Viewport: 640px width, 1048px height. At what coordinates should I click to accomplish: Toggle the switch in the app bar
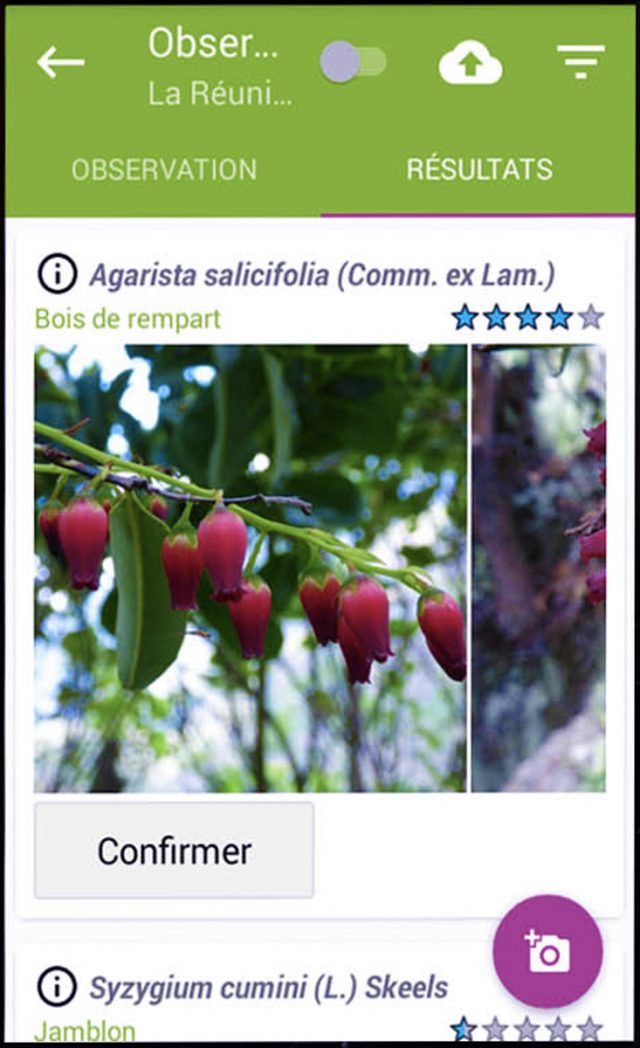[353, 62]
